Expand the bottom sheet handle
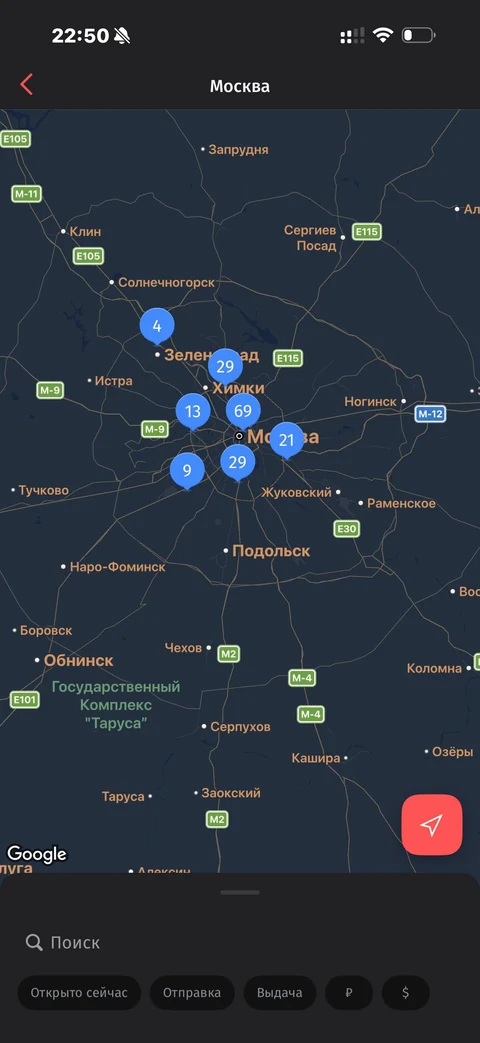 [240, 893]
